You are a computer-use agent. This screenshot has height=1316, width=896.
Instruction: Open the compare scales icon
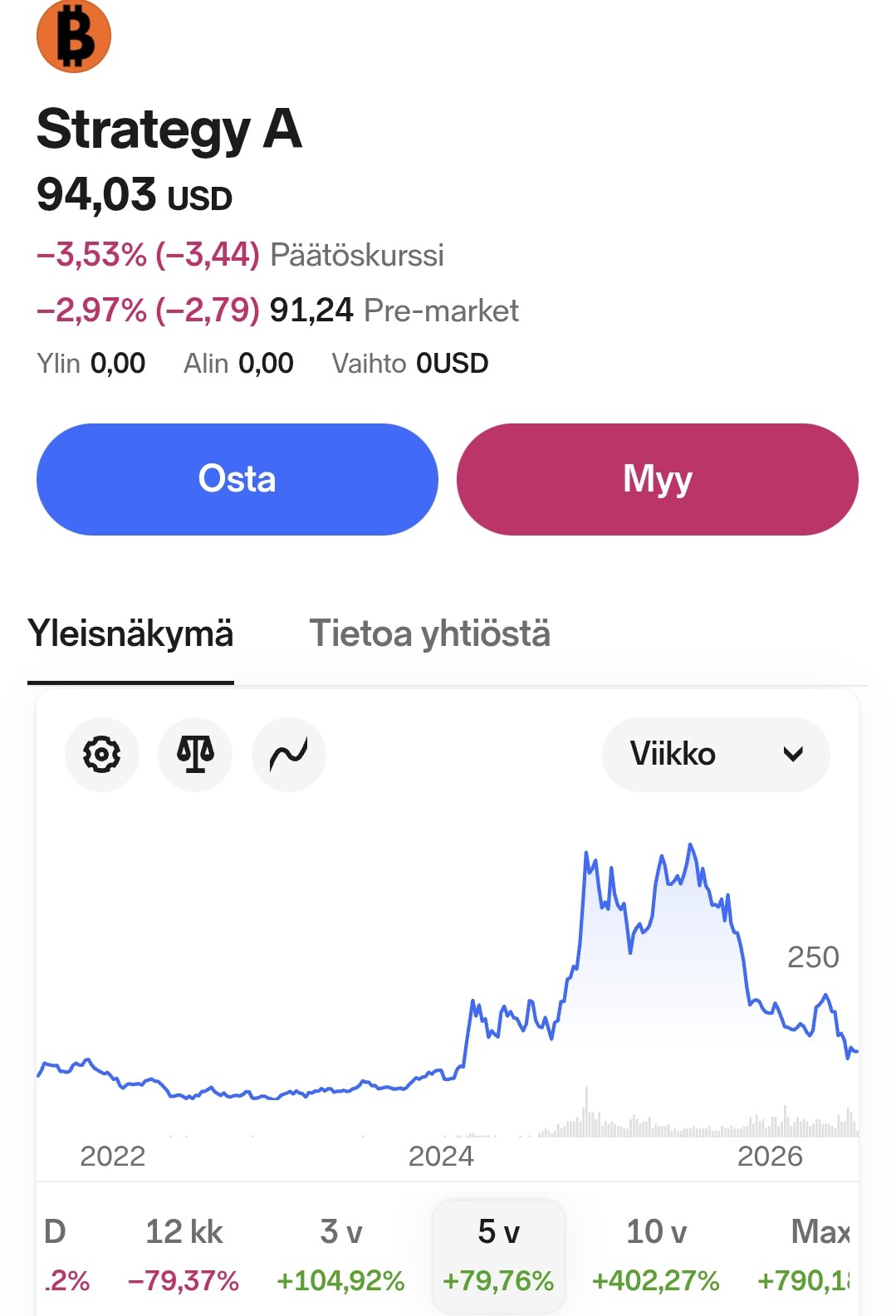pos(195,755)
